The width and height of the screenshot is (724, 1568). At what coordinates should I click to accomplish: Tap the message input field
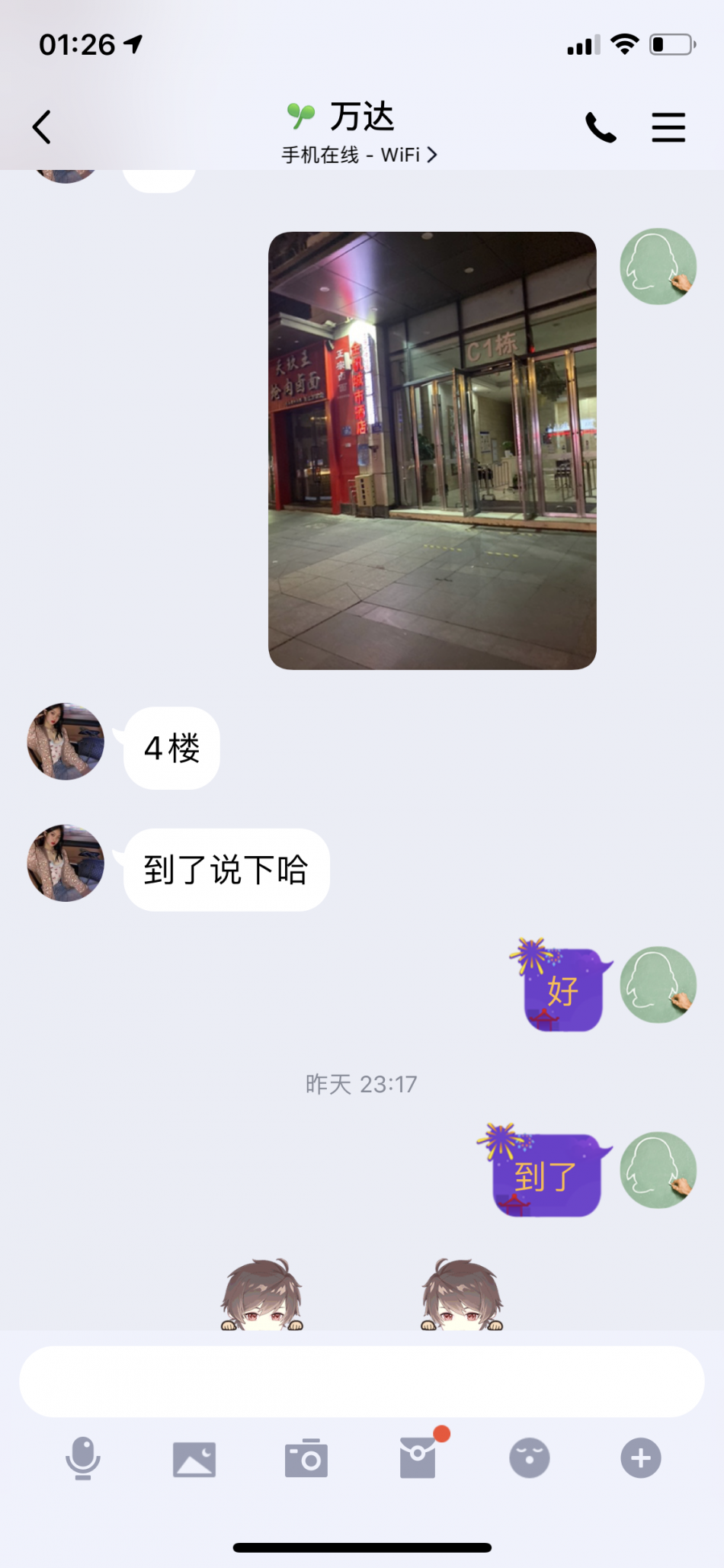[361, 1380]
